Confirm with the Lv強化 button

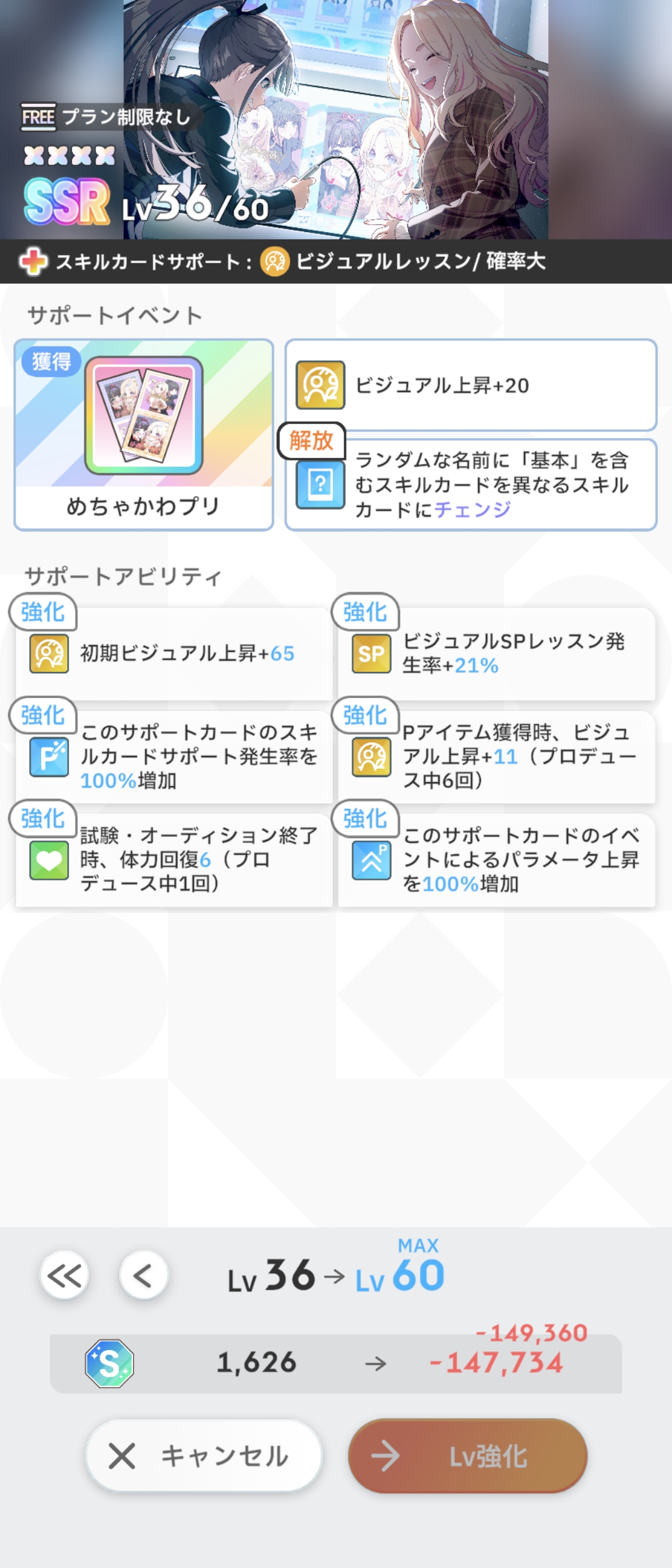467,1456
